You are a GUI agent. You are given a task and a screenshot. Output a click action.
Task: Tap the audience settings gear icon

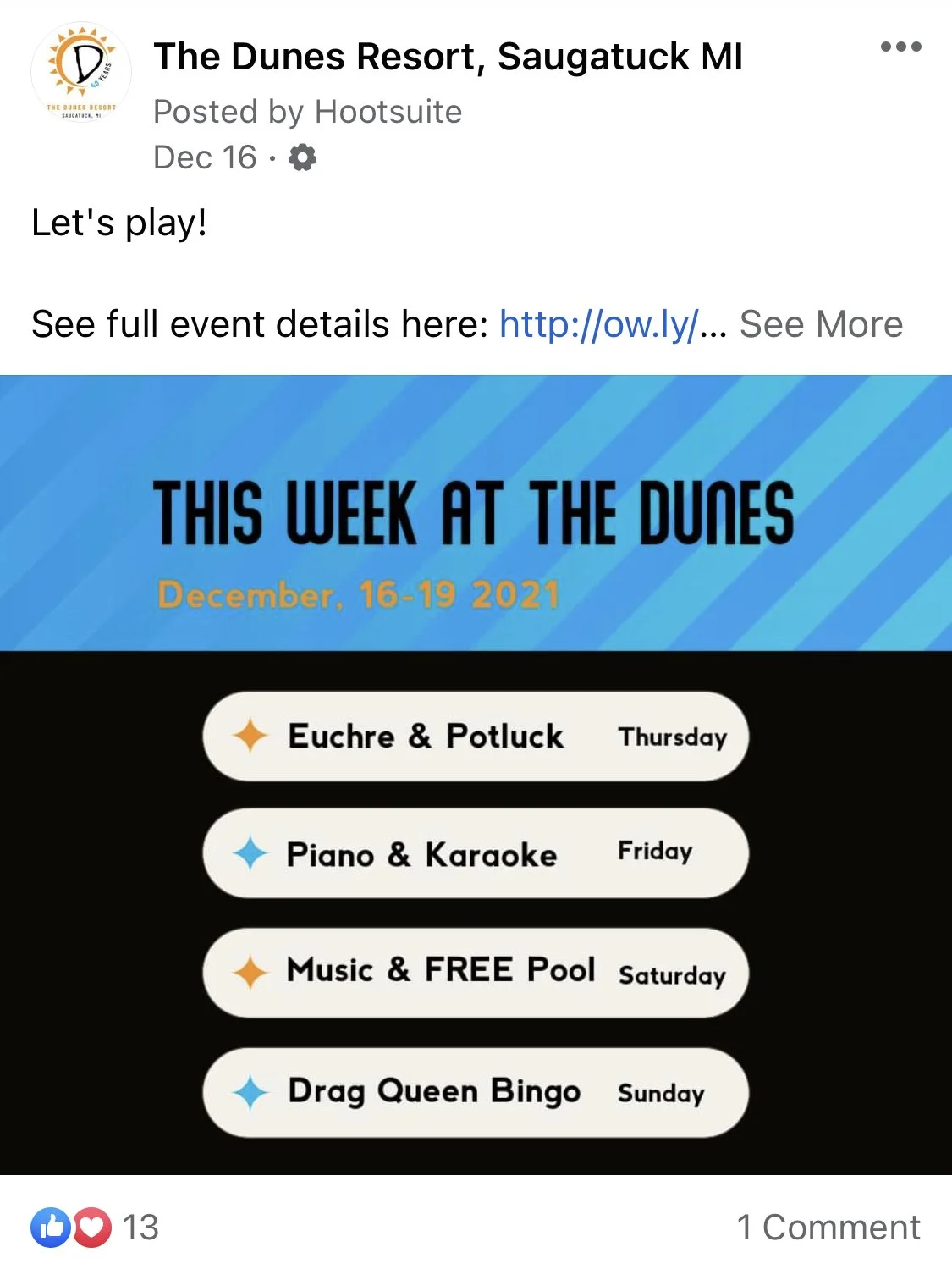[x=302, y=157]
